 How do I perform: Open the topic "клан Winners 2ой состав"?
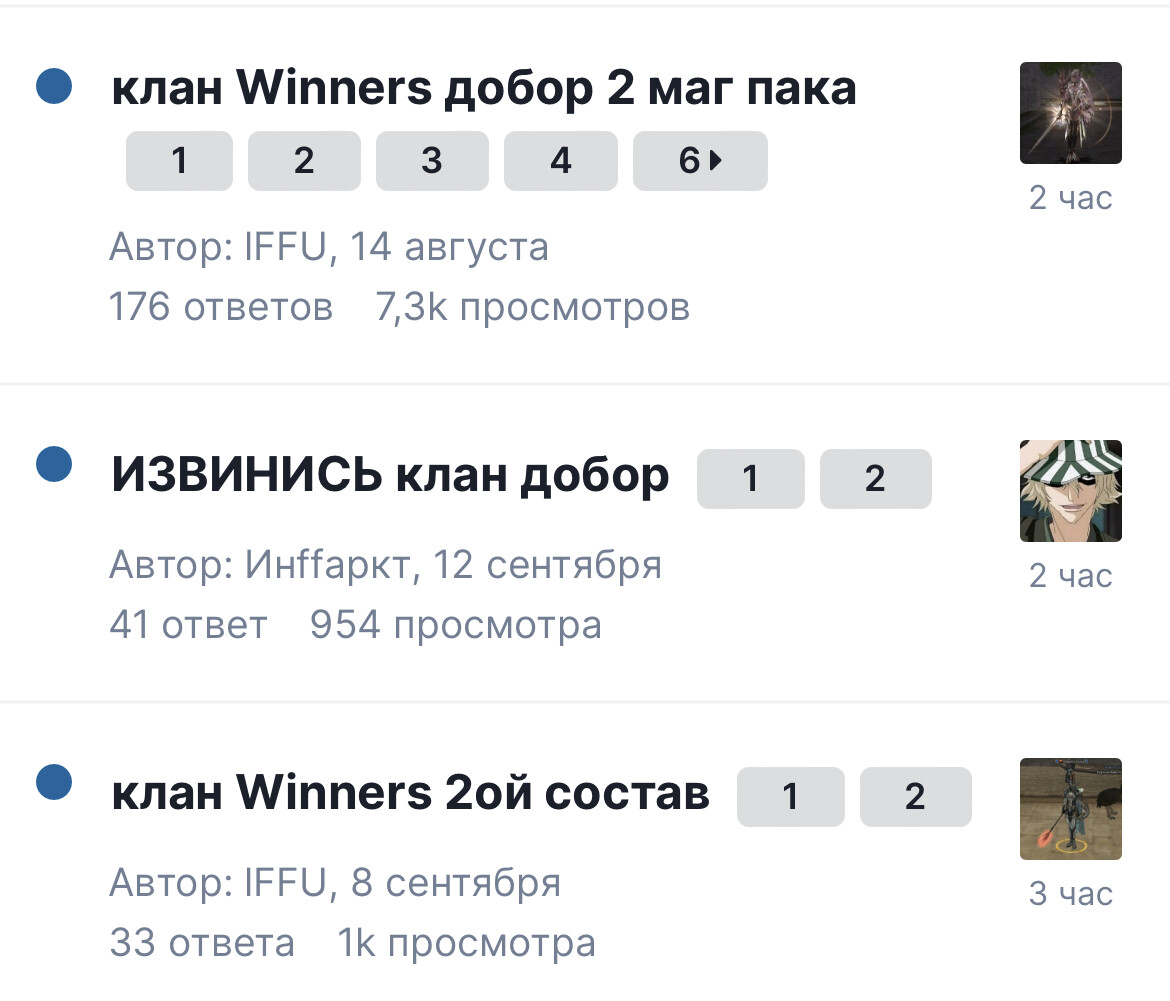[x=410, y=794]
